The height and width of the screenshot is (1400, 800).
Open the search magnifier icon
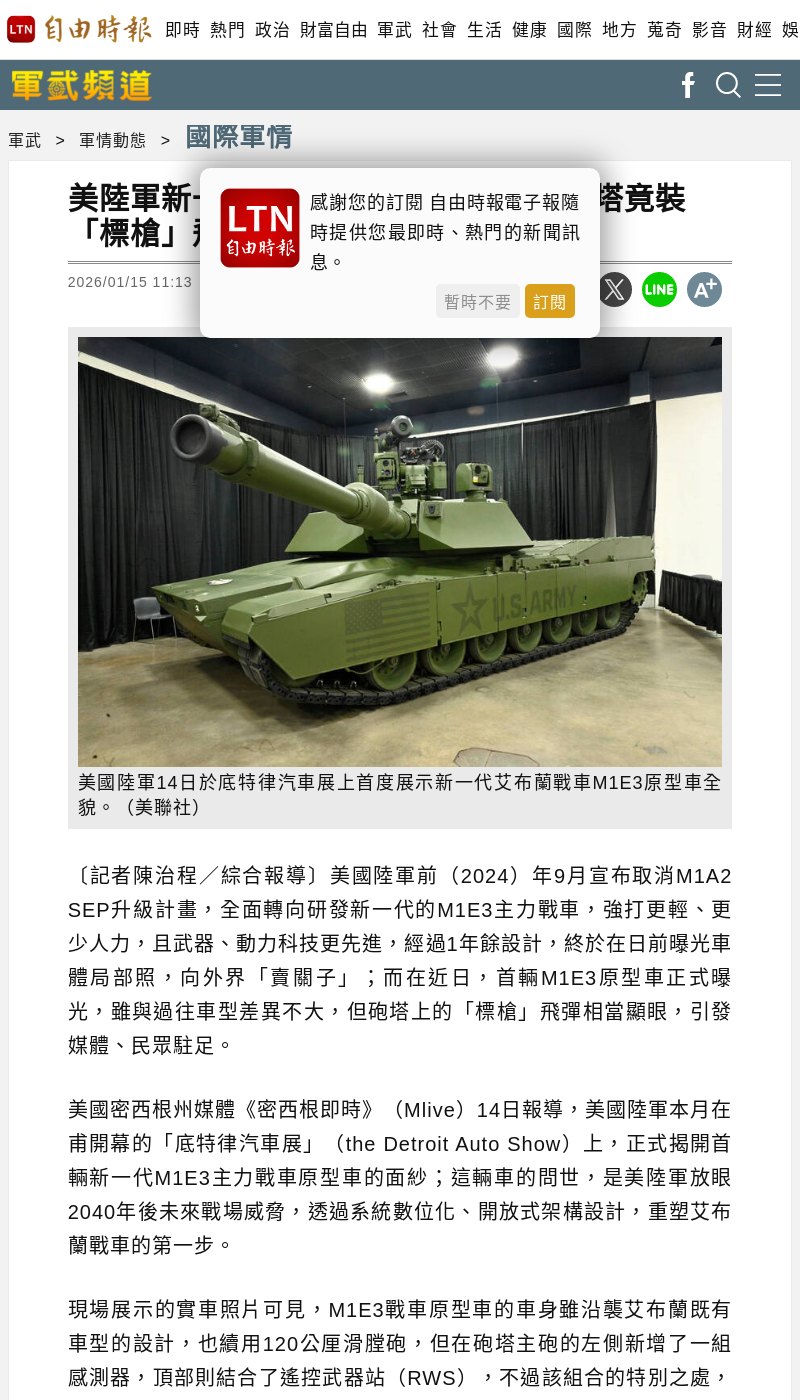(x=728, y=85)
